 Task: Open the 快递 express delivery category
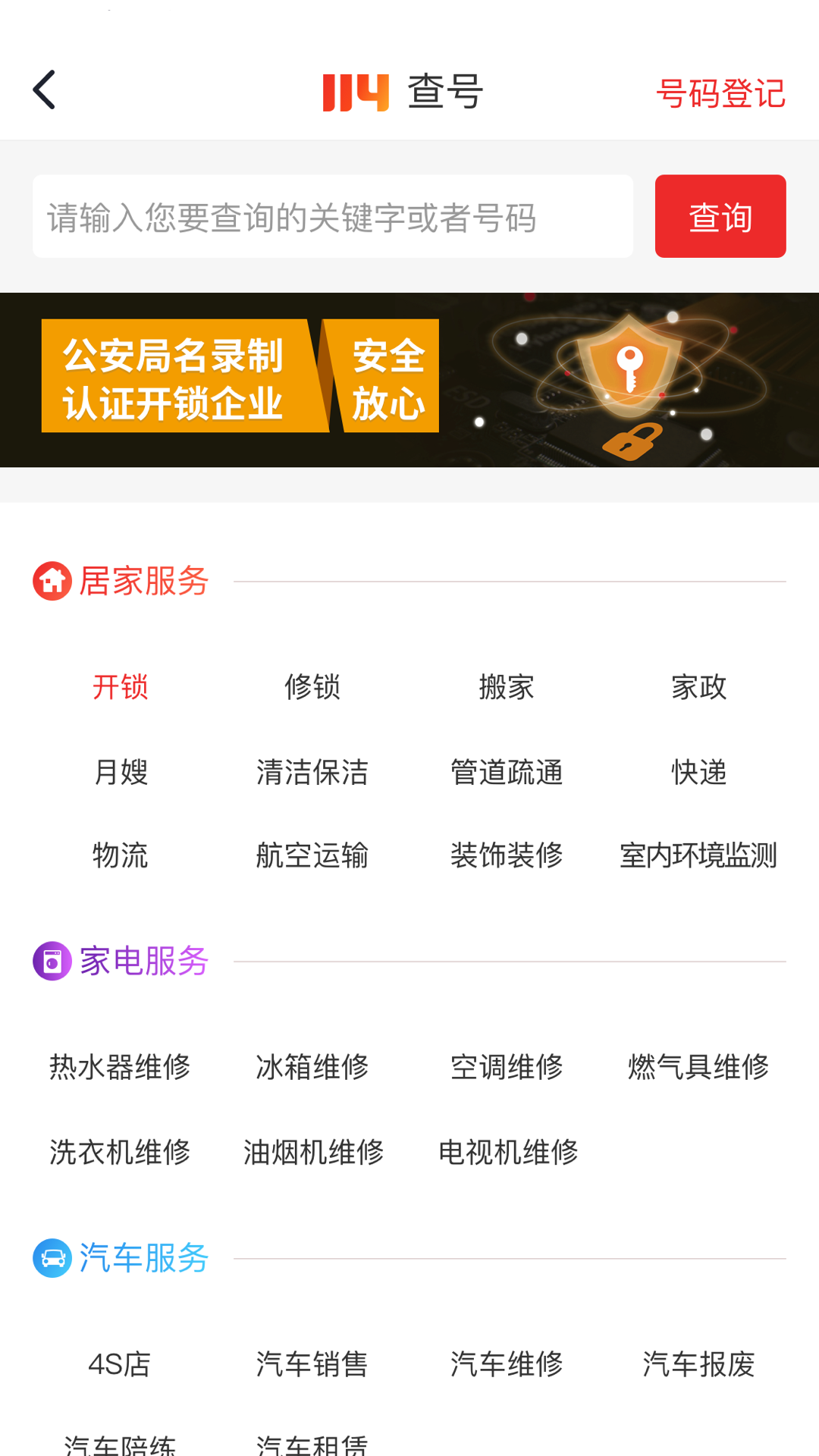click(x=699, y=773)
